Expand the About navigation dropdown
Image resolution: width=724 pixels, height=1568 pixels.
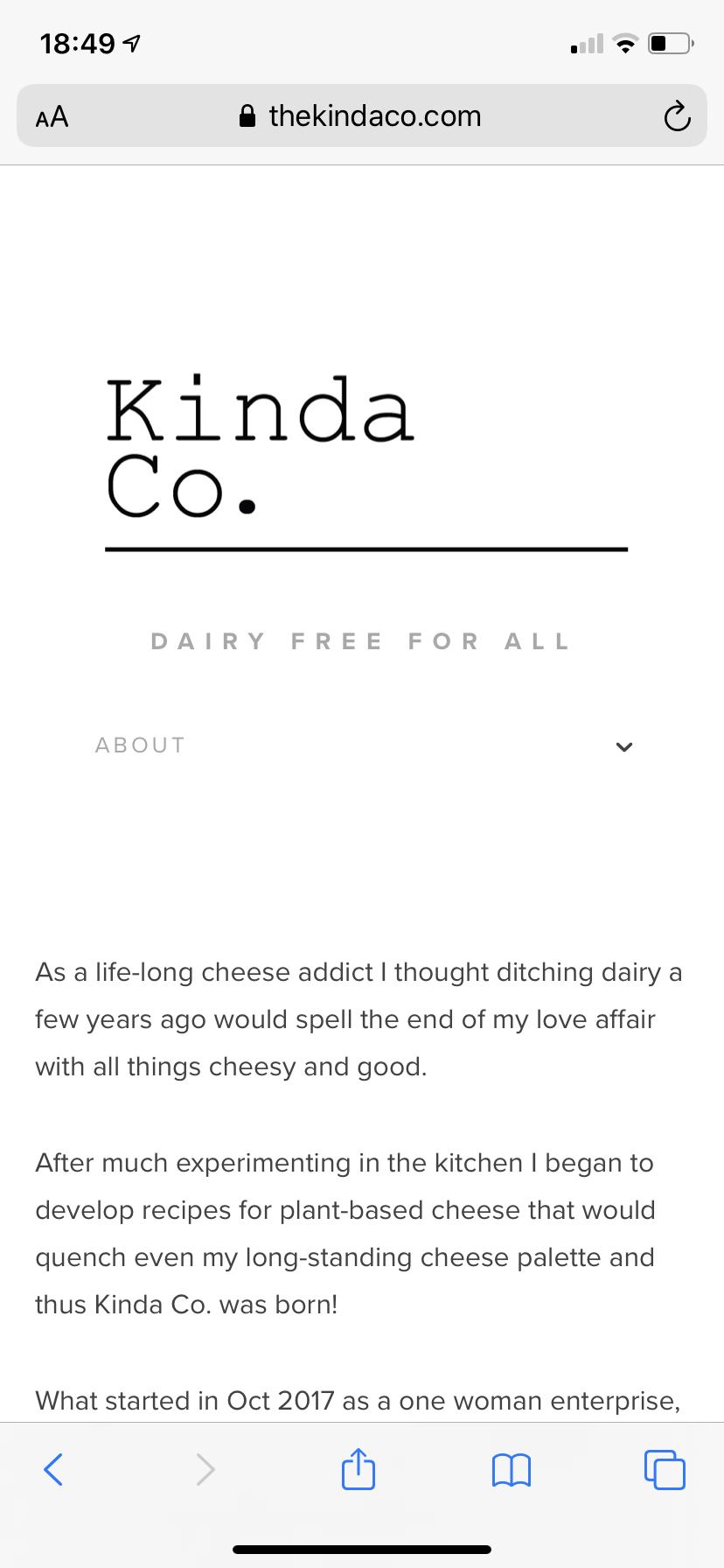(x=623, y=746)
